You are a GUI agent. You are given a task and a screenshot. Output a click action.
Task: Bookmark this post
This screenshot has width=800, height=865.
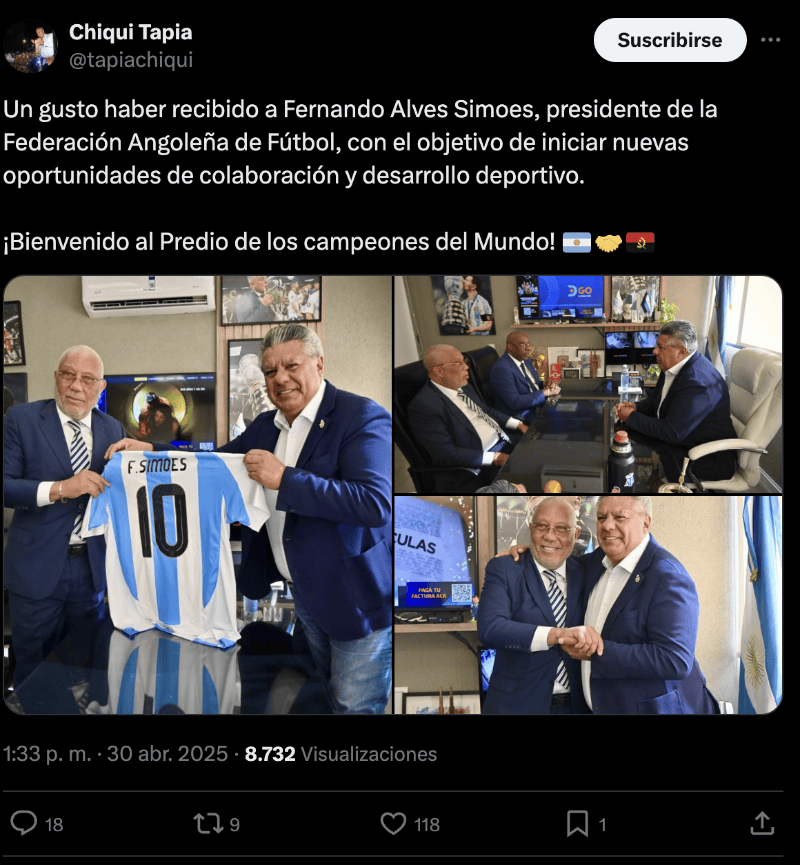(x=577, y=823)
